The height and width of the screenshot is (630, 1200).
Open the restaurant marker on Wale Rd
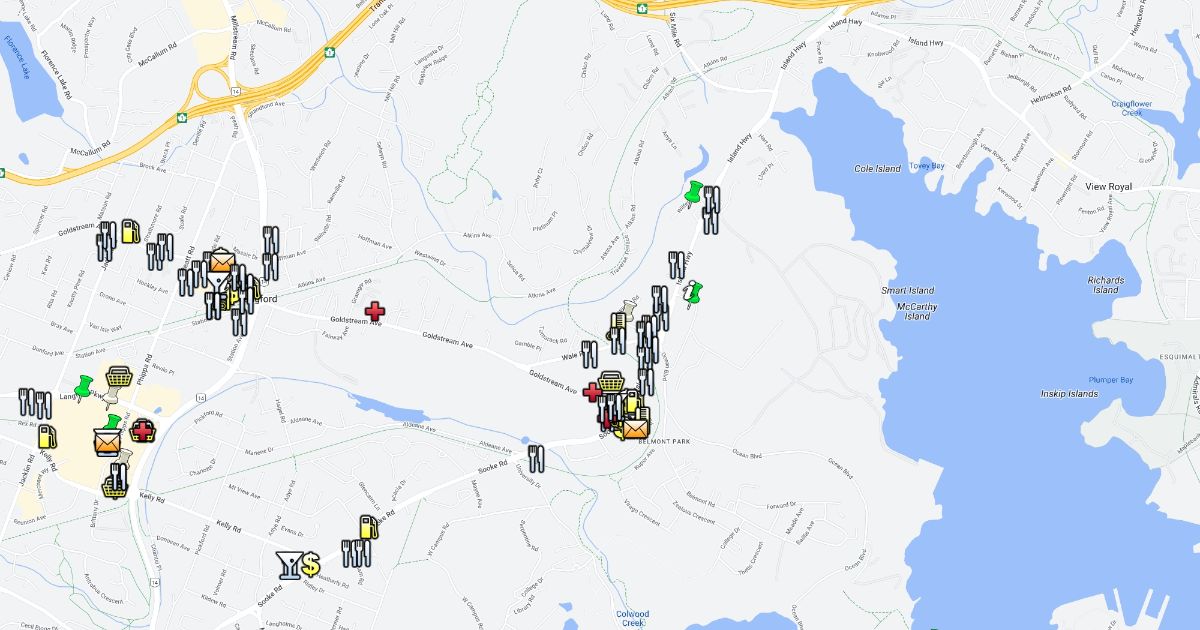coord(589,353)
